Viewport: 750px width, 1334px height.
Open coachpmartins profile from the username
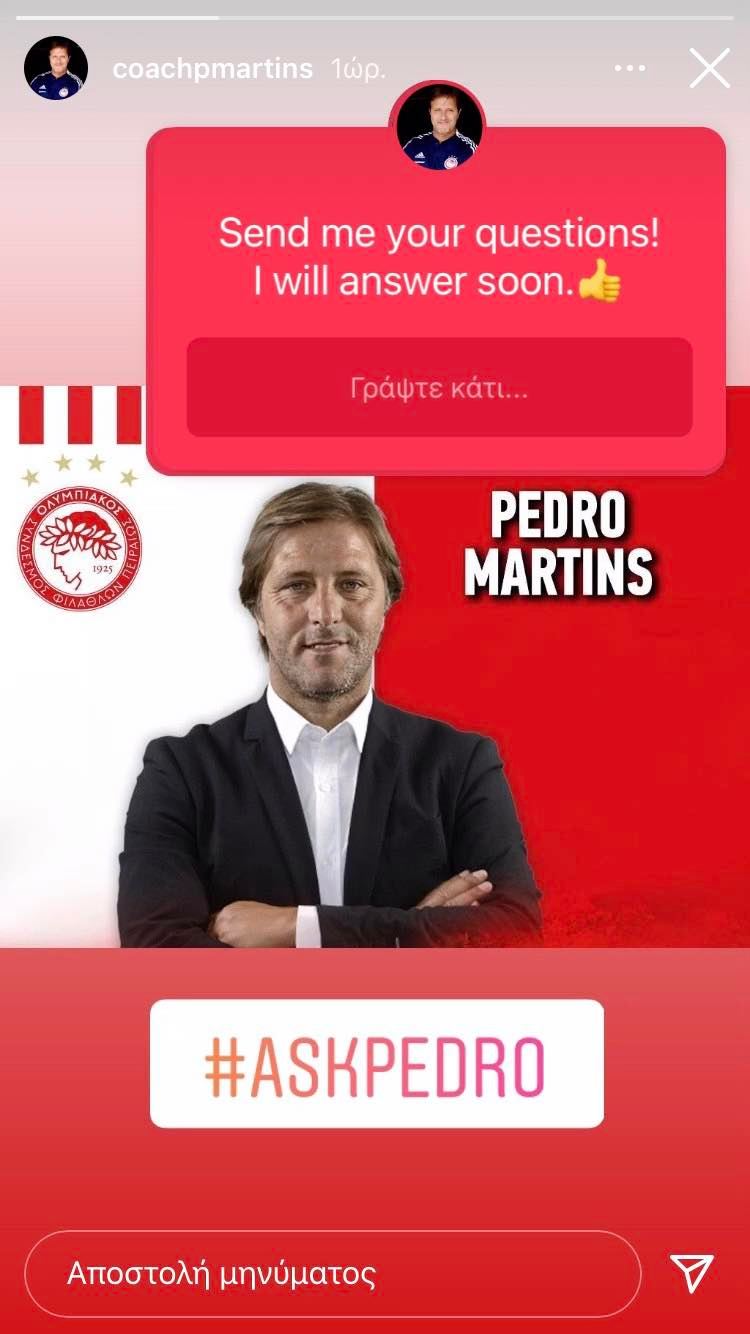(x=212, y=69)
